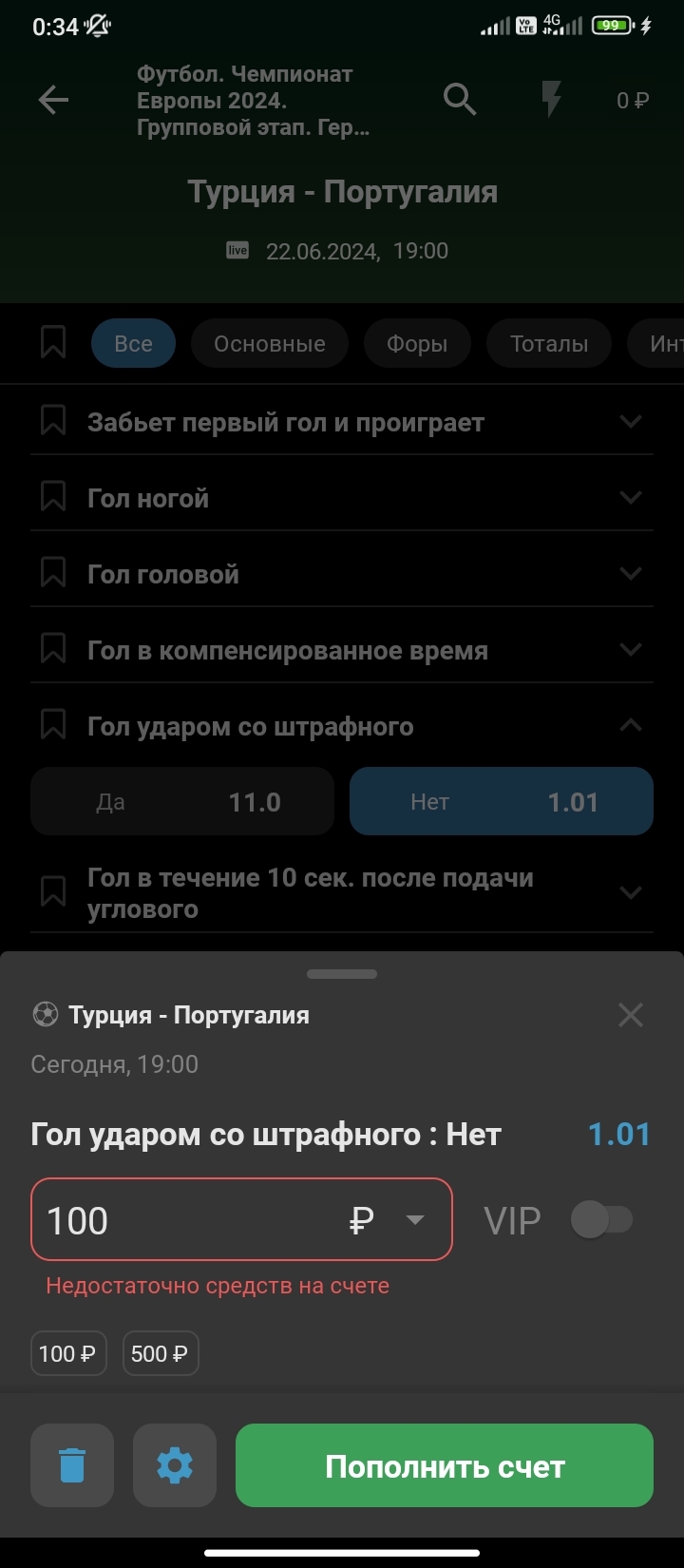
Task: Switch to the Тоталы tab
Action: point(549,344)
